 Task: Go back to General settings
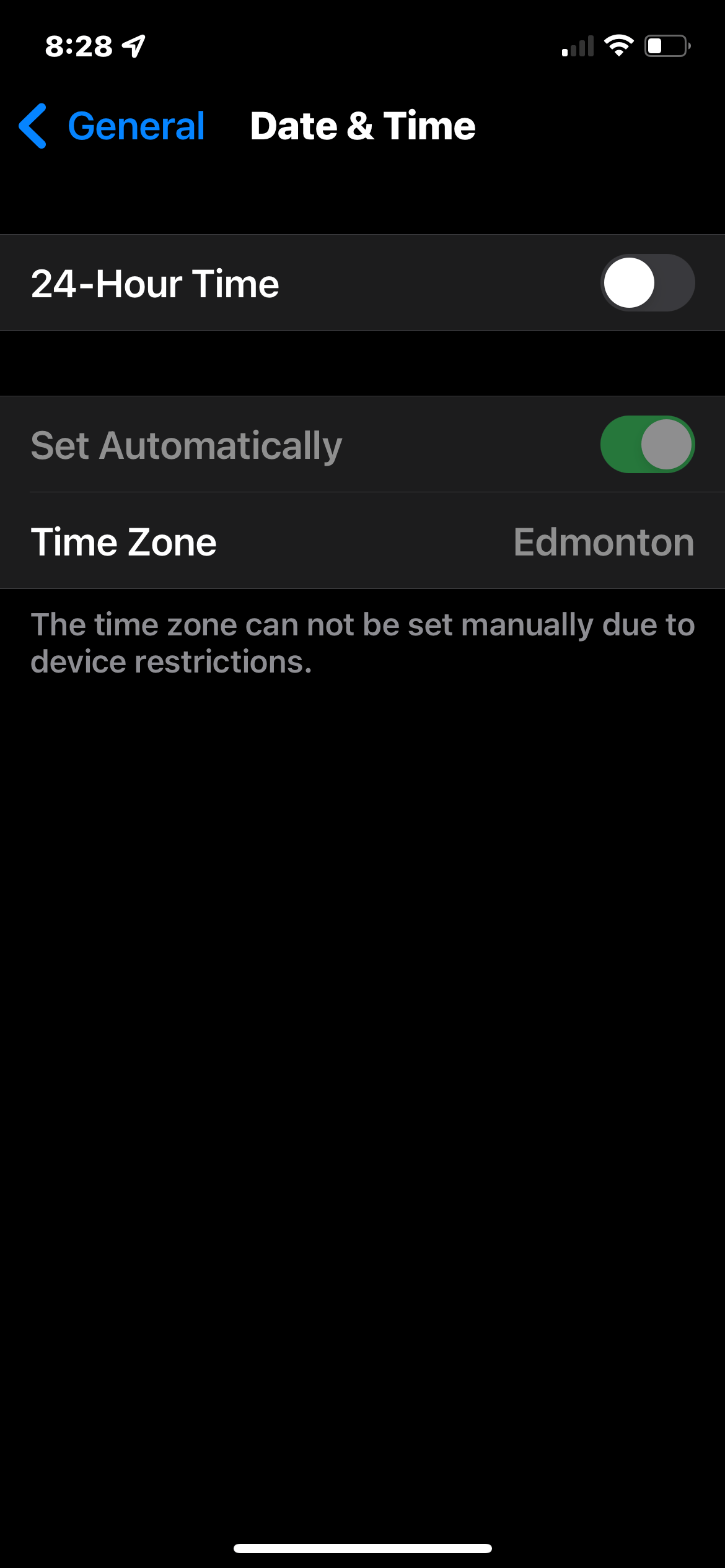click(x=113, y=126)
